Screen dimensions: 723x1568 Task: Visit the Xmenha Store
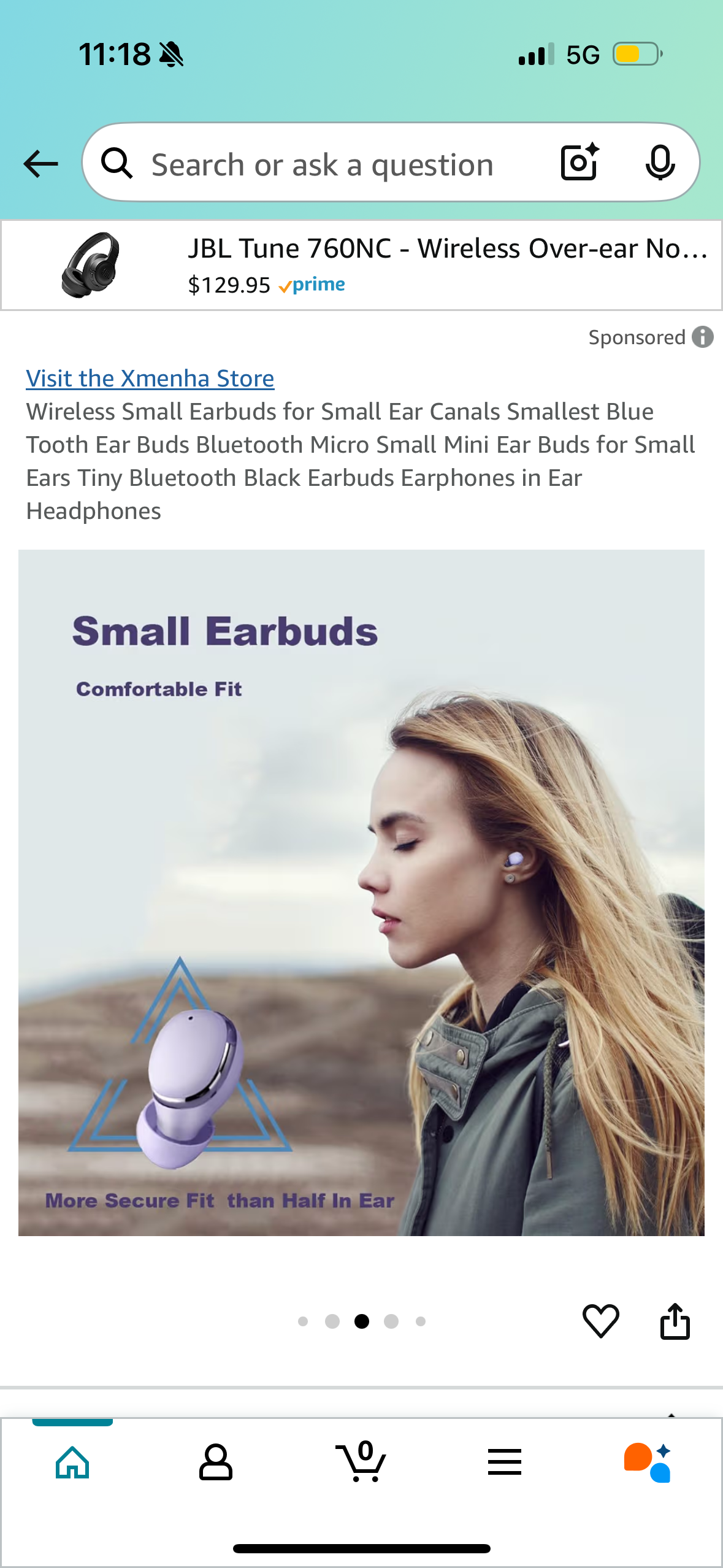coord(150,379)
